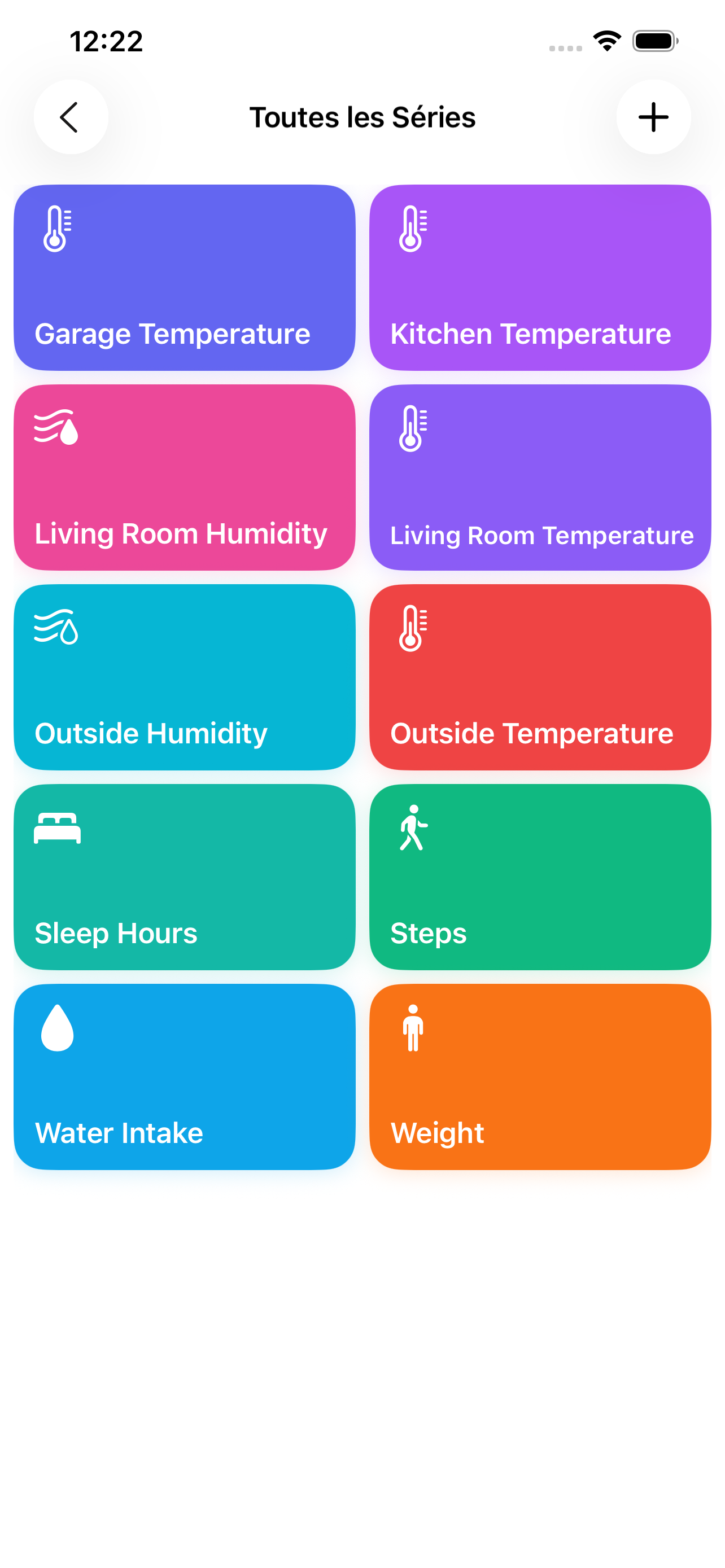This screenshot has height=1568, width=725.
Task: Tap the thermometer icon on Living Room Temperature
Action: (x=413, y=429)
